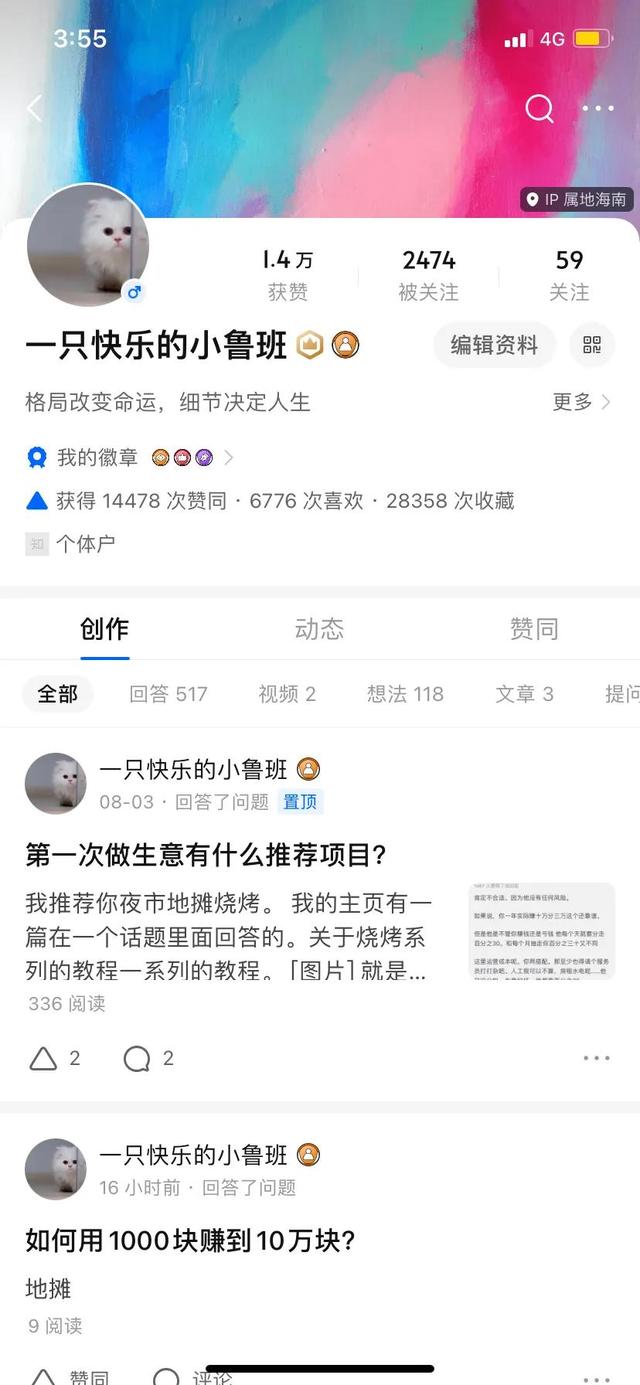Open answer 如何用1000块赚到10万块
Image resolution: width=640 pixels, height=1385 pixels.
(x=191, y=1242)
